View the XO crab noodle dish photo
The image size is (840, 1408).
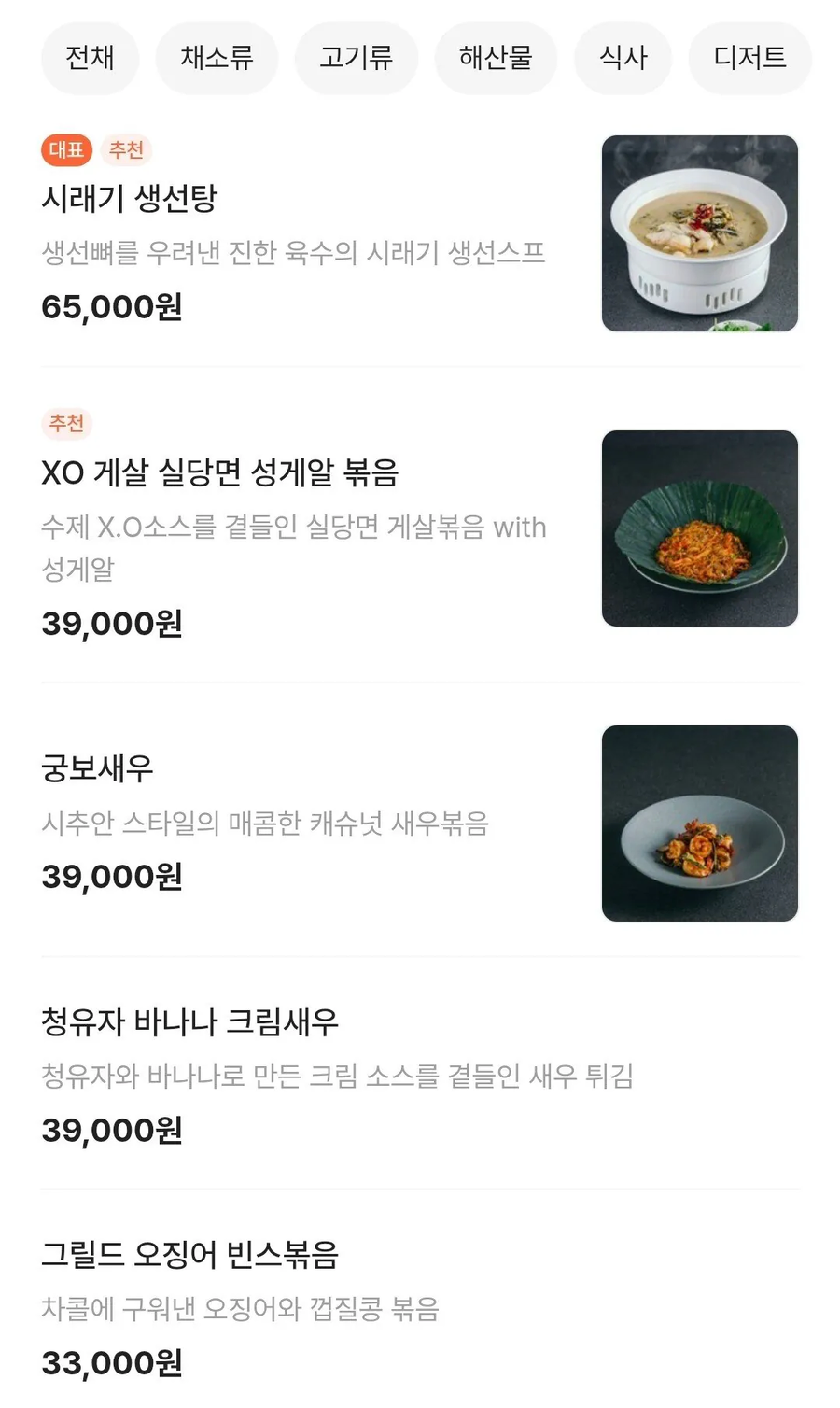click(x=701, y=528)
